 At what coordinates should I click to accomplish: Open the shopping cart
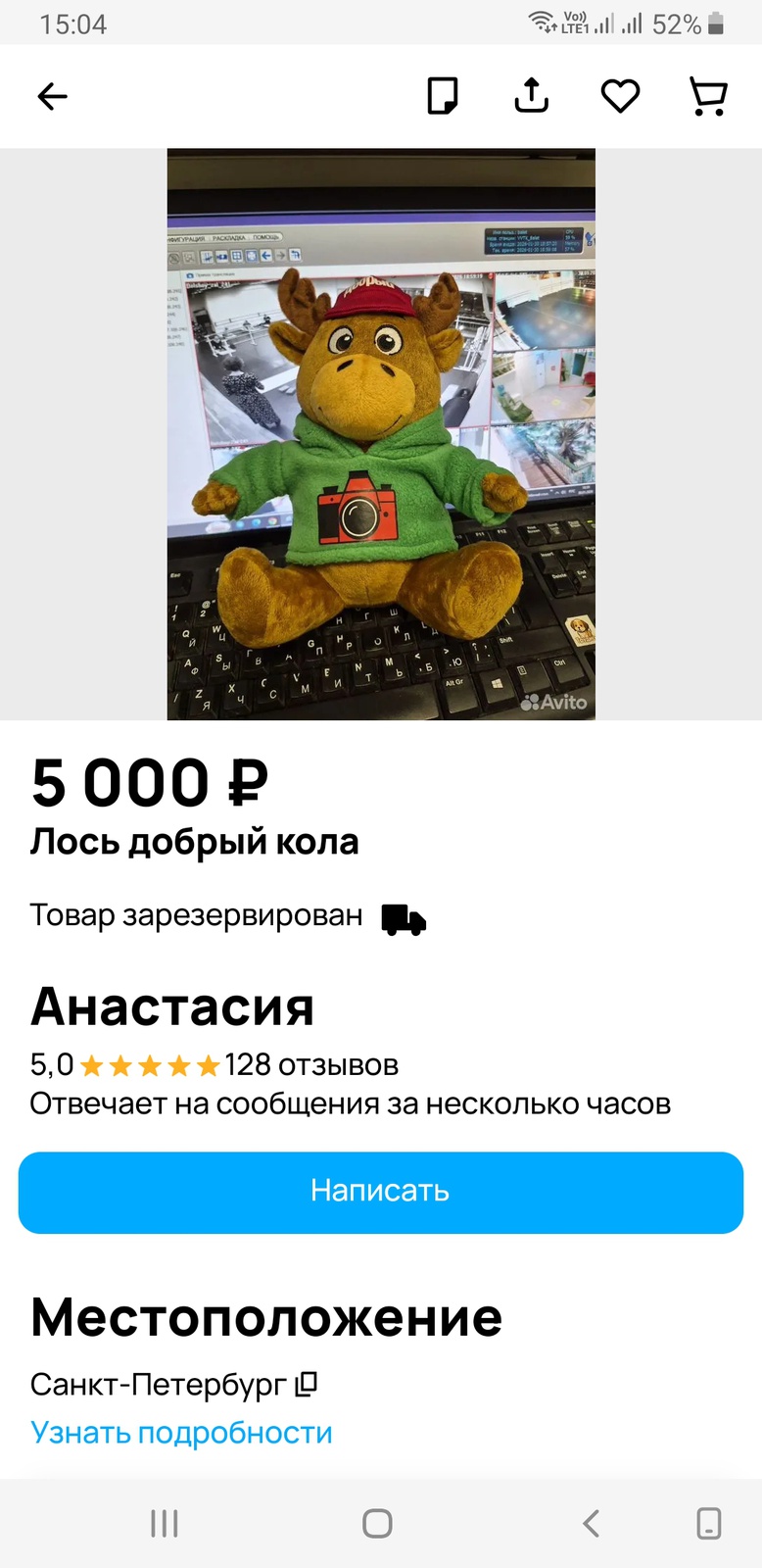tap(708, 96)
